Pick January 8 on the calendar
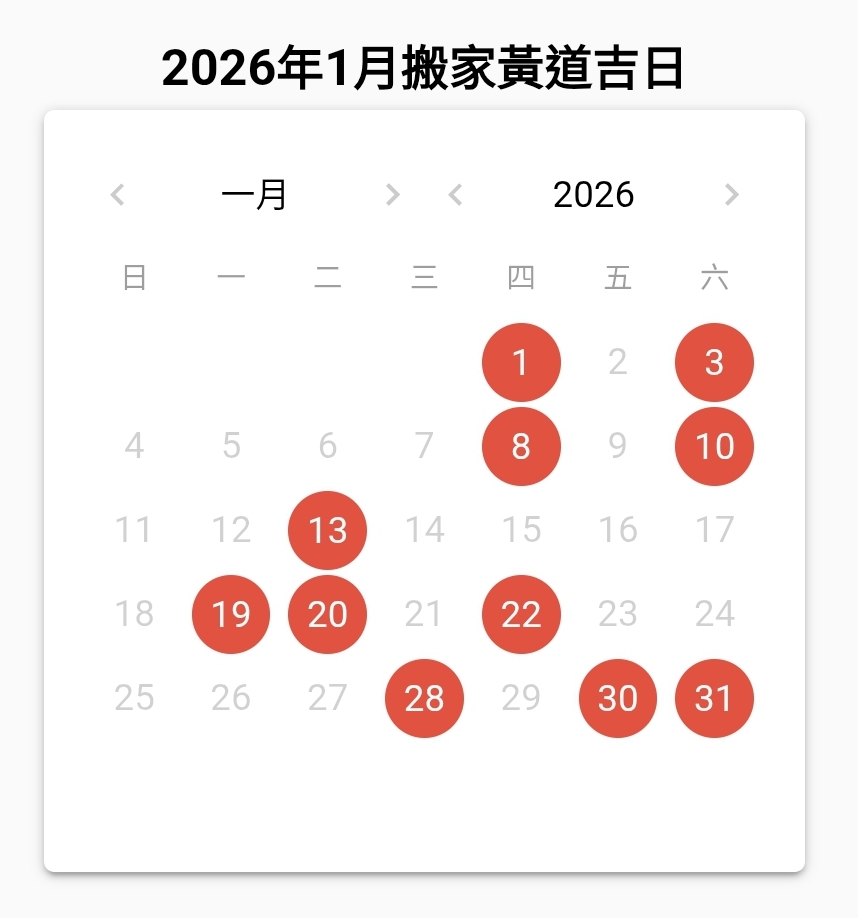Viewport: 858px width, 918px height. click(521, 446)
